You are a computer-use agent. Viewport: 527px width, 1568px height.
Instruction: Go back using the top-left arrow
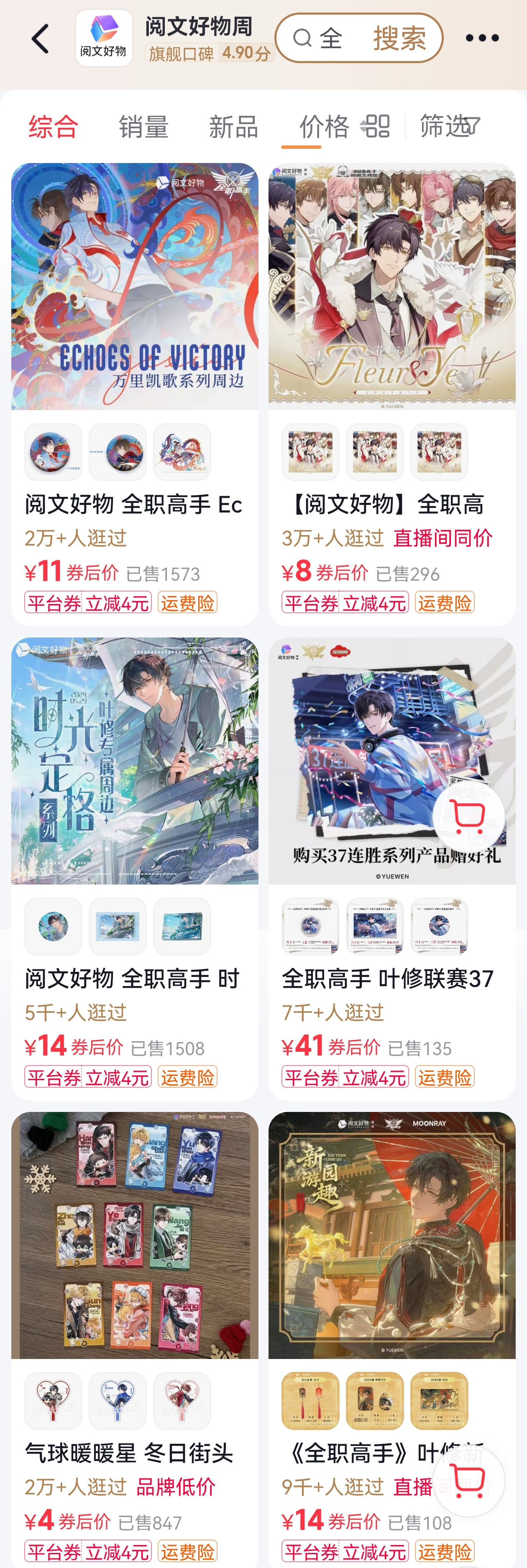coord(40,39)
